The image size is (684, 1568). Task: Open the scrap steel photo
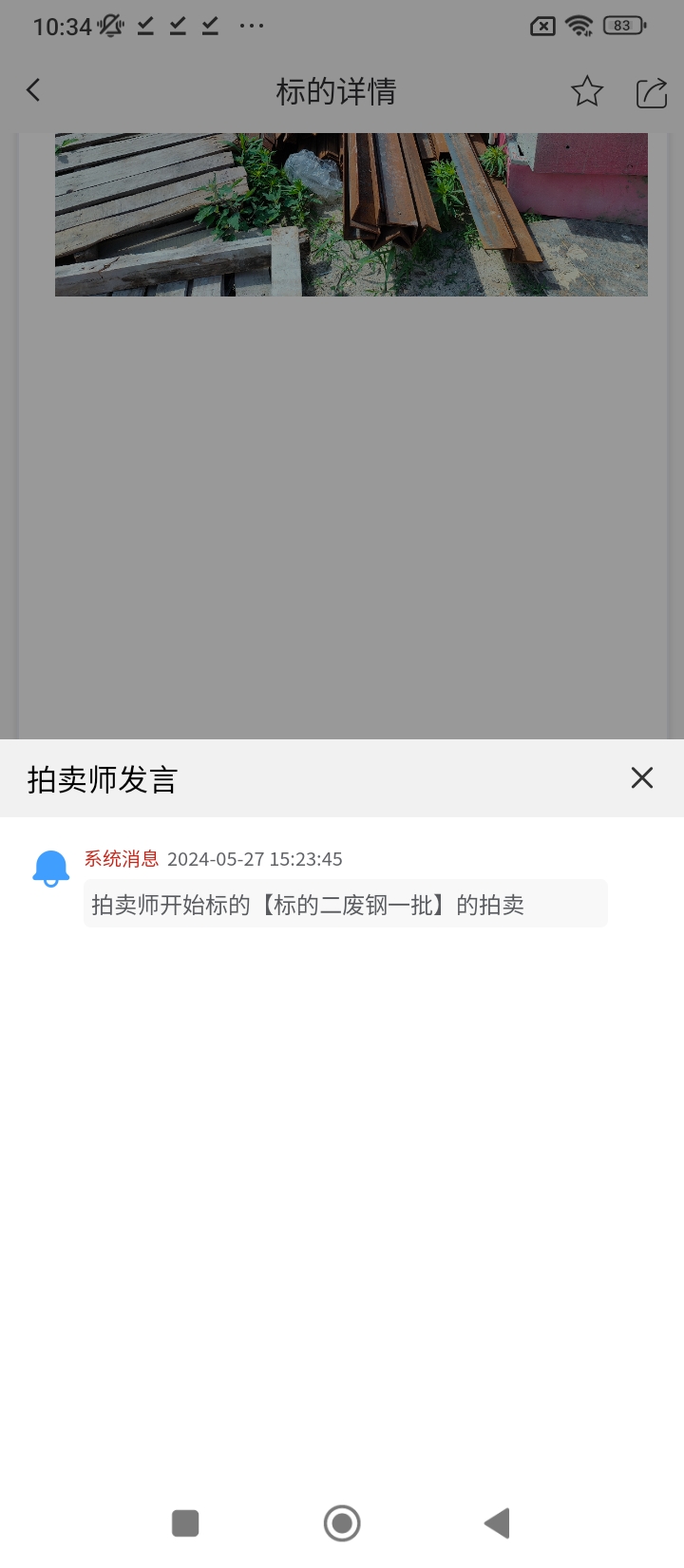351,215
